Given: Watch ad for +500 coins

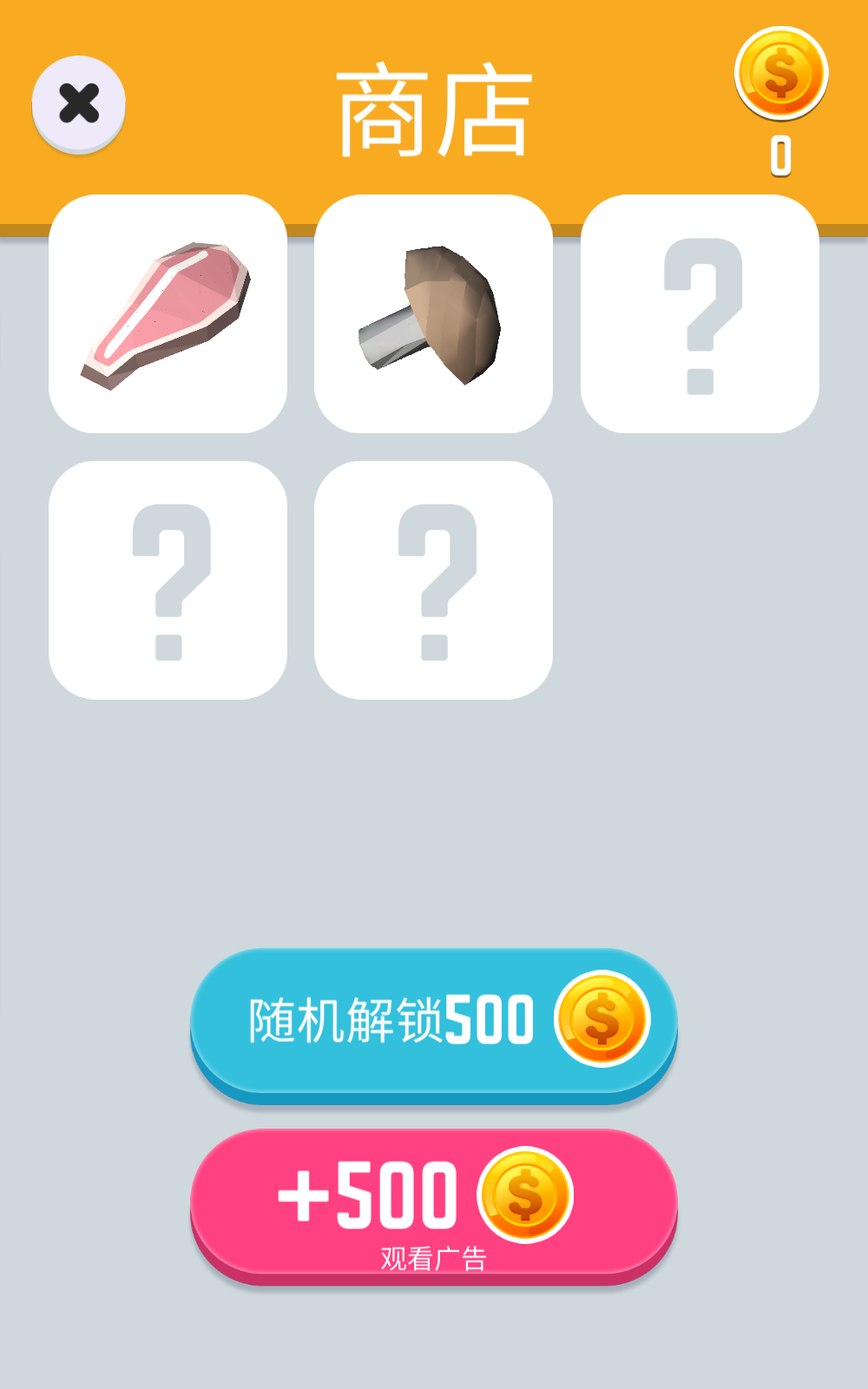Looking at the screenshot, I should tap(433, 1202).
